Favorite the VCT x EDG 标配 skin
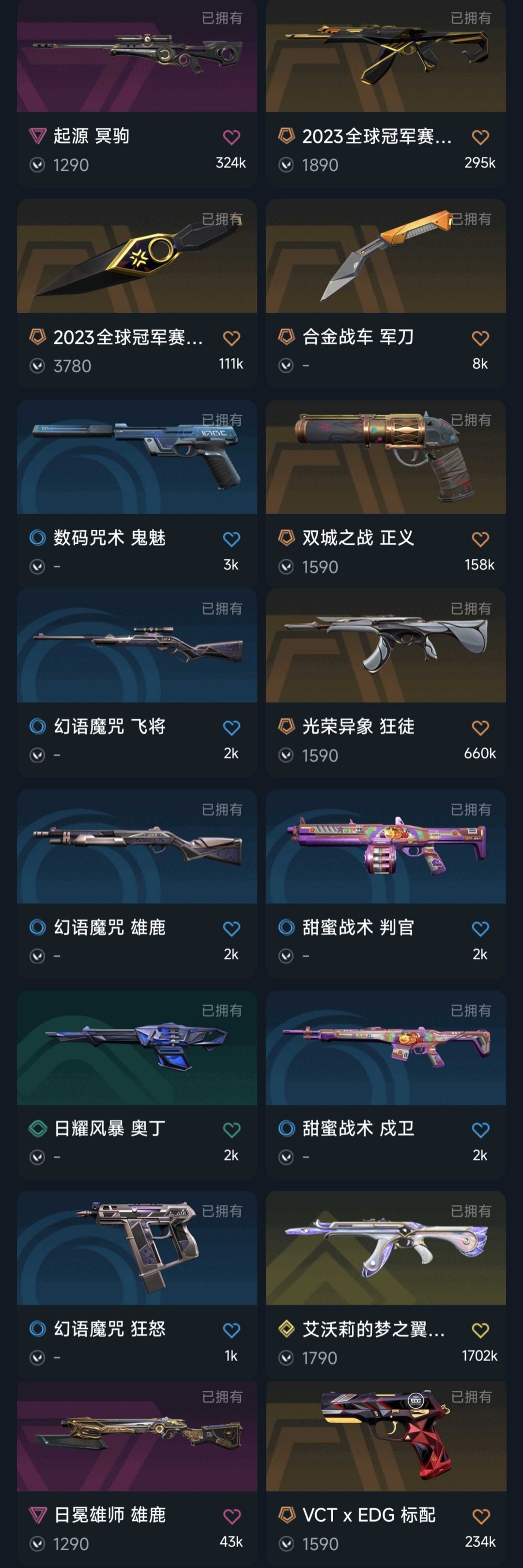Image resolution: width=523 pixels, height=1568 pixels. coord(480,1516)
